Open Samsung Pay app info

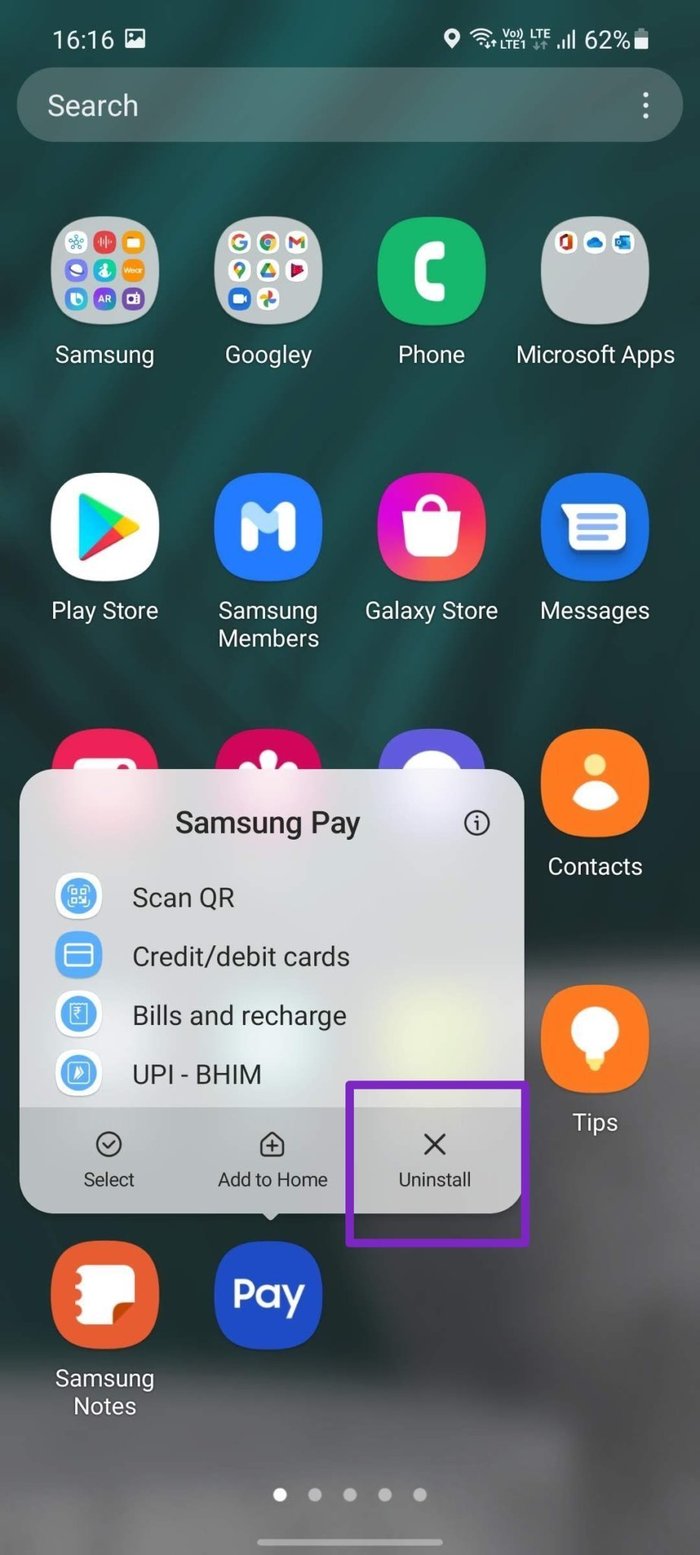pyautogui.click(x=477, y=823)
